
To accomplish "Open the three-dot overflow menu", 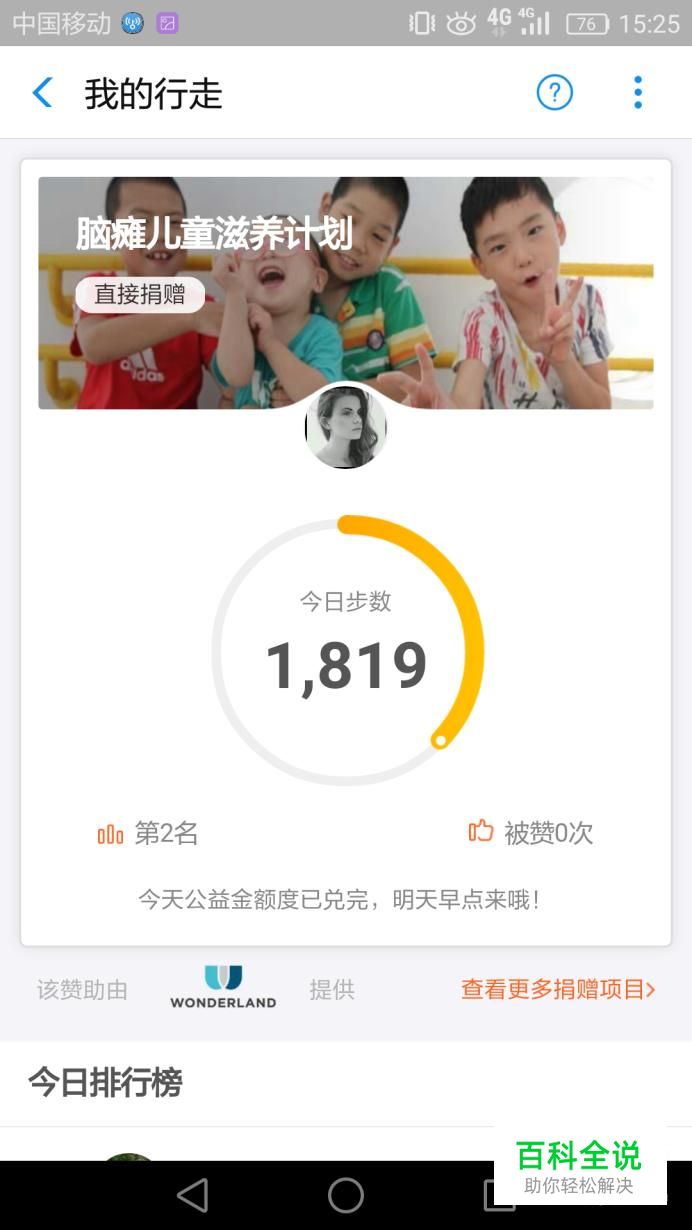I will pyautogui.click(x=637, y=93).
